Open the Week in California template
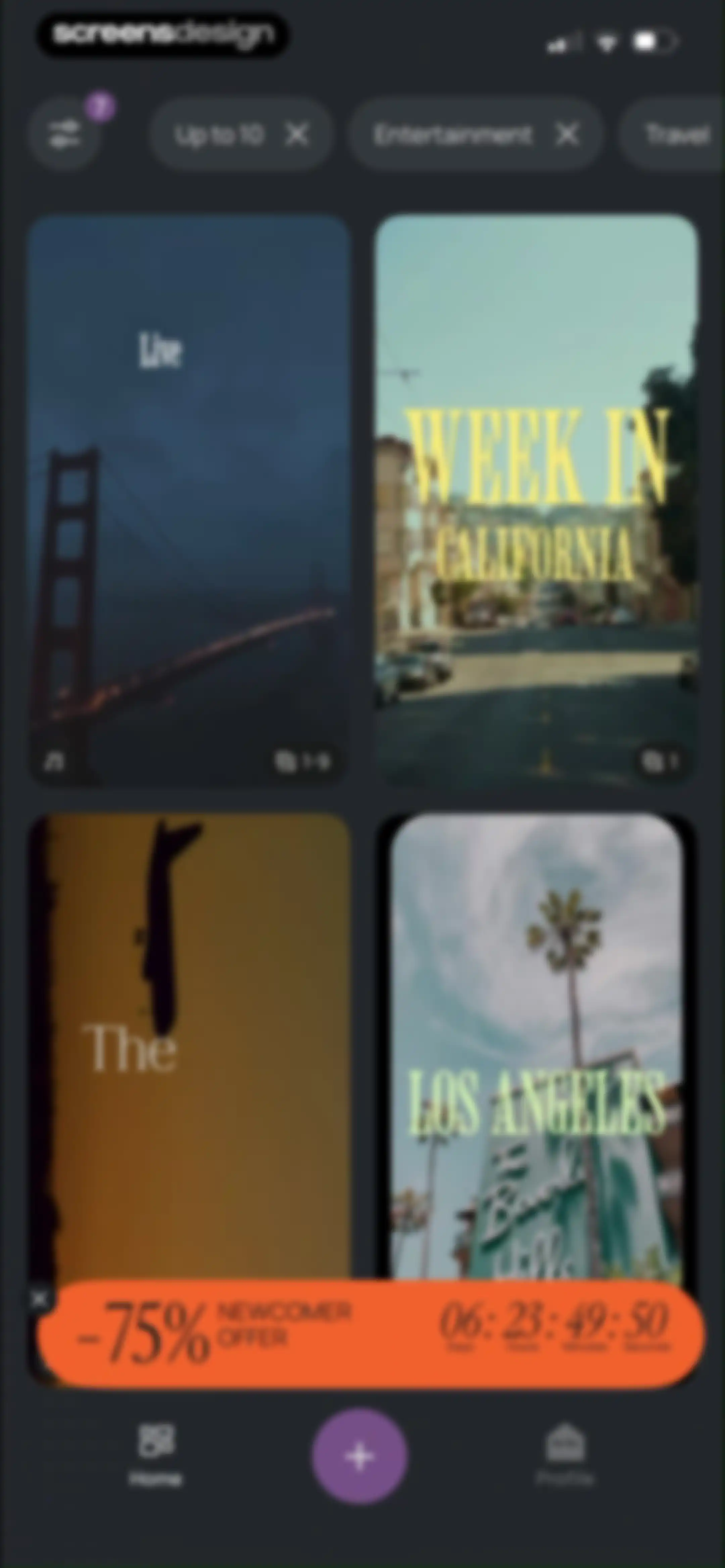 [536, 499]
